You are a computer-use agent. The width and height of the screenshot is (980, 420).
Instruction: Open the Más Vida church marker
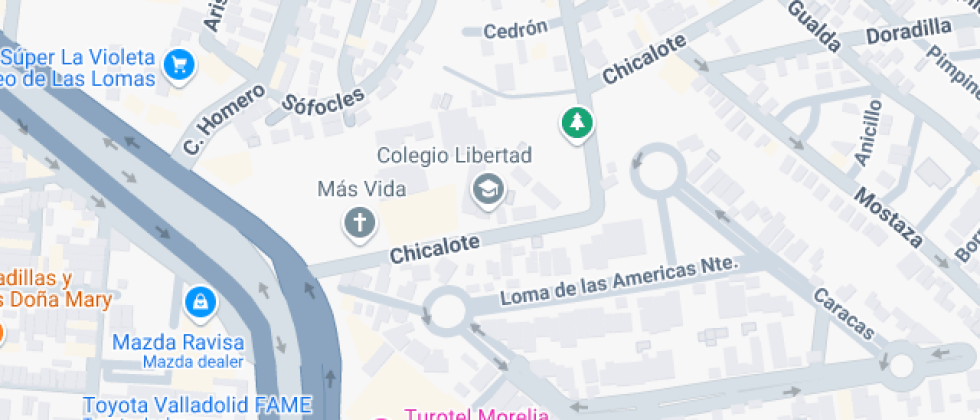[359, 222]
